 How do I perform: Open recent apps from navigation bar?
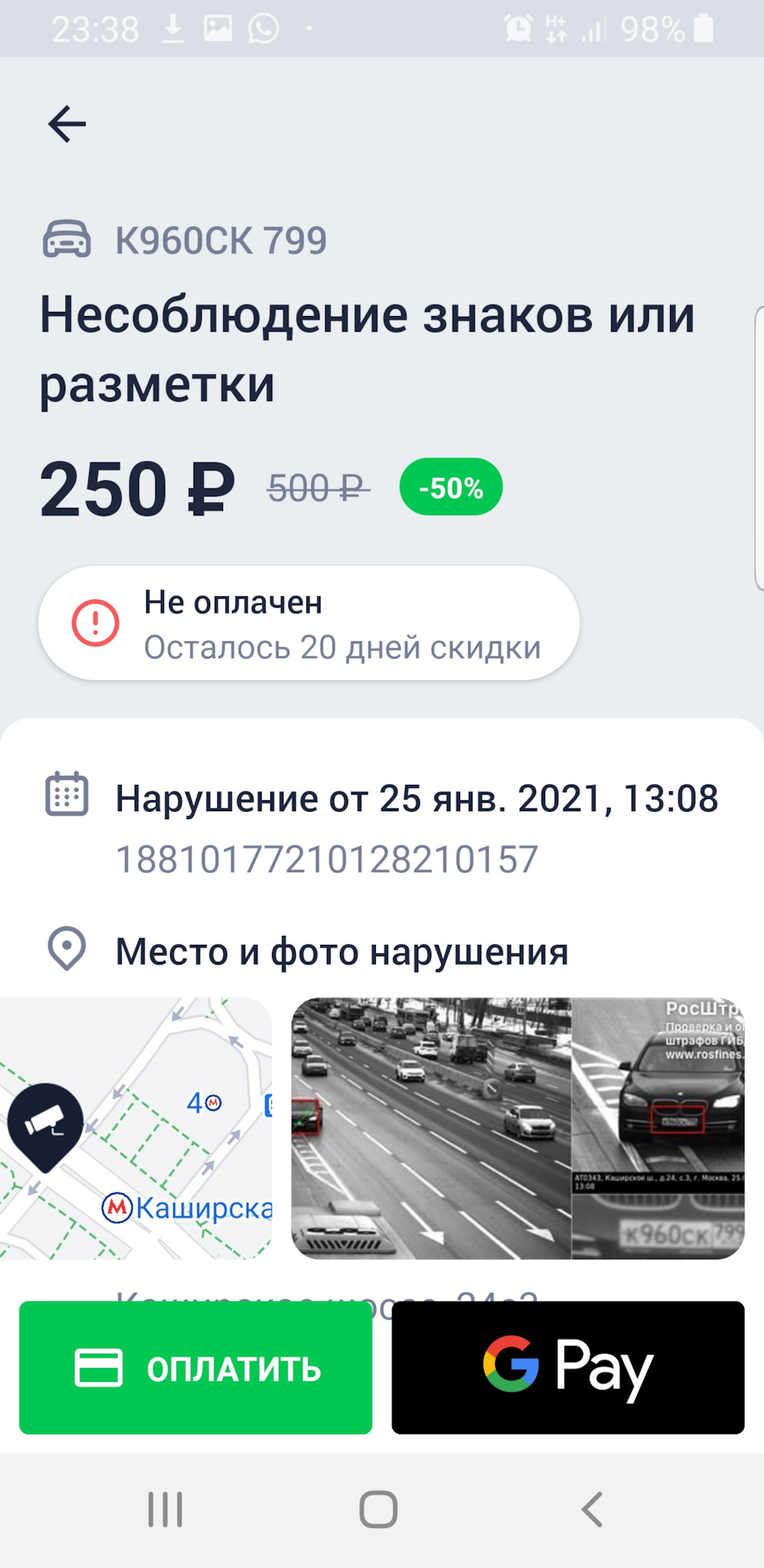pos(165,1509)
